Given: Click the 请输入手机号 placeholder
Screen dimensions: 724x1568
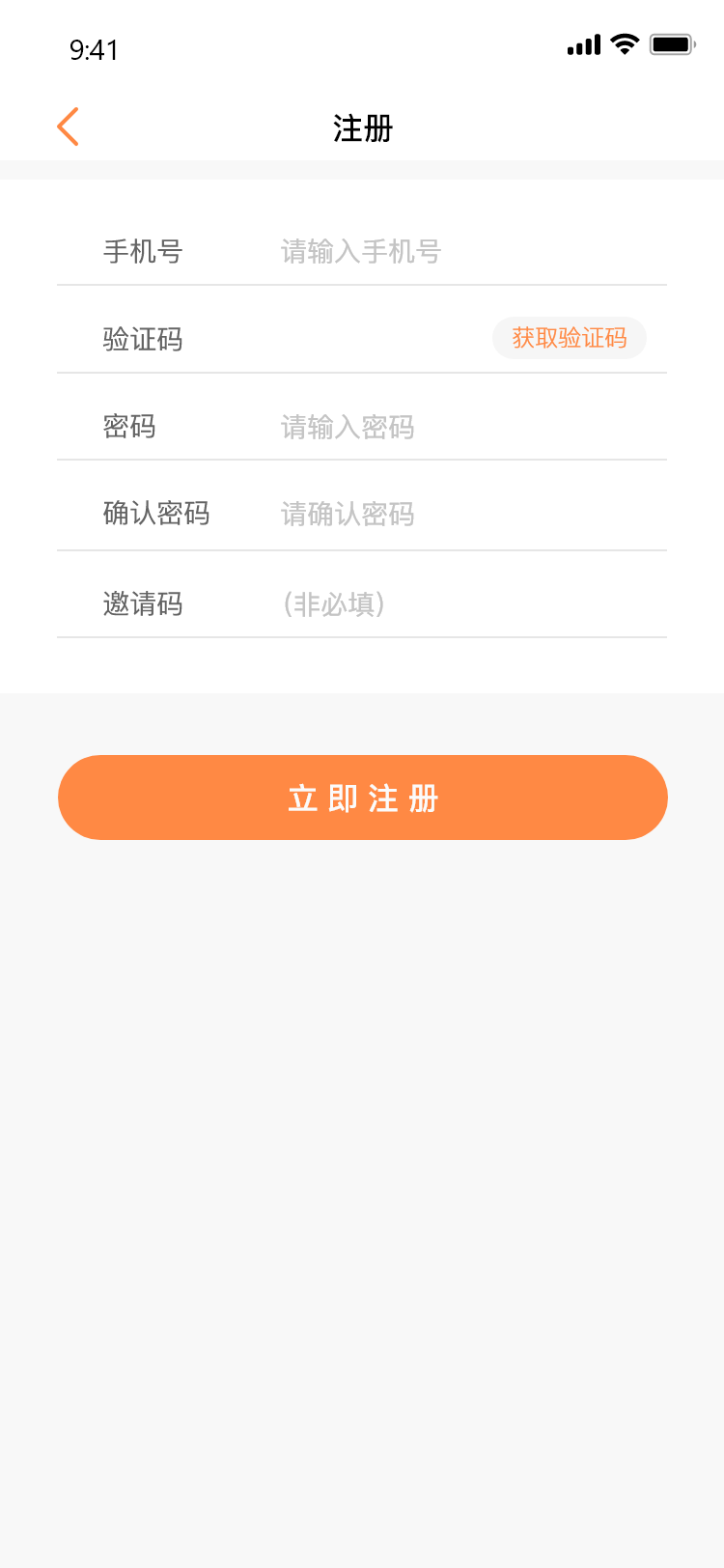Looking at the screenshot, I should click(359, 251).
